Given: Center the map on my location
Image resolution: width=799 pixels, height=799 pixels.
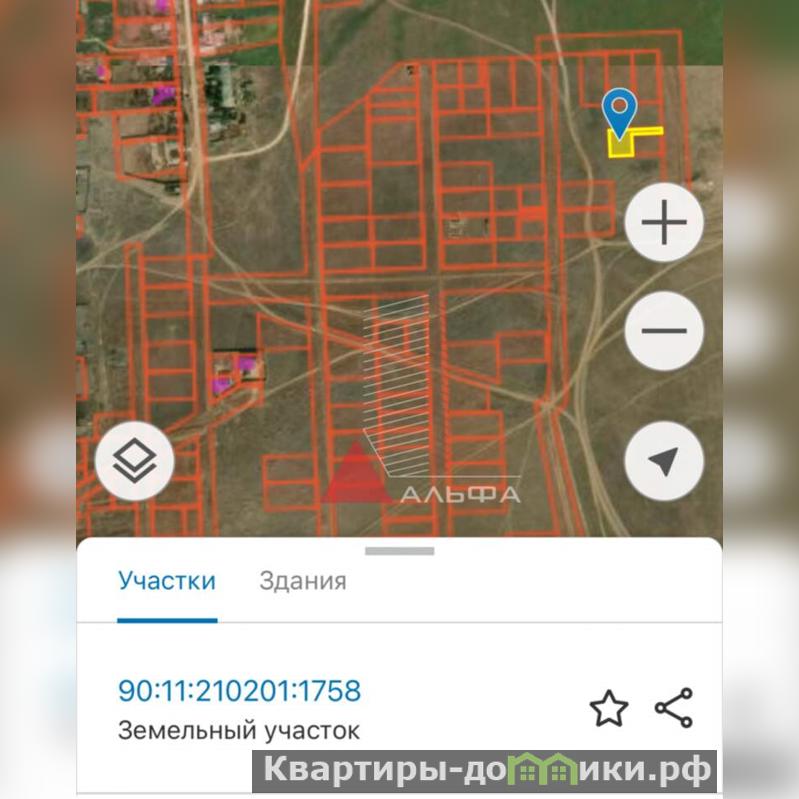Looking at the screenshot, I should (x=664, y=461).
